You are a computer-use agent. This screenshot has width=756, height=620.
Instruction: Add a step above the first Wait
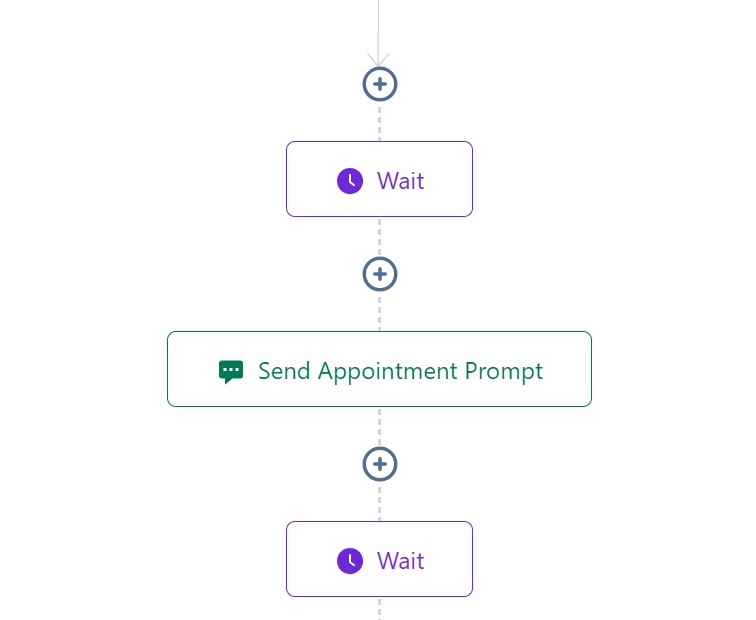point(379,84)
